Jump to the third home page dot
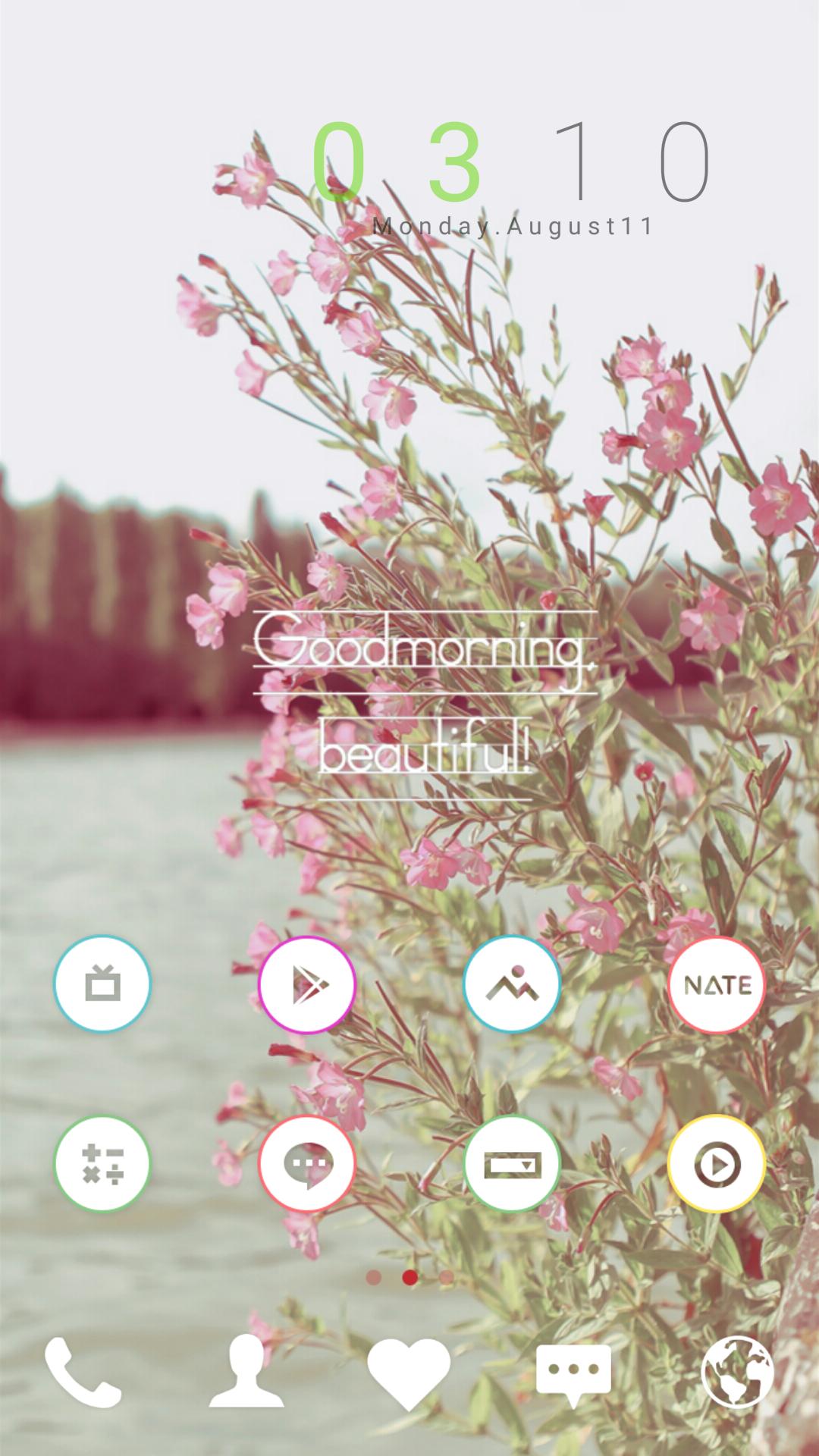Screen dimensions: 819x1456 (x=446, y=1278)
